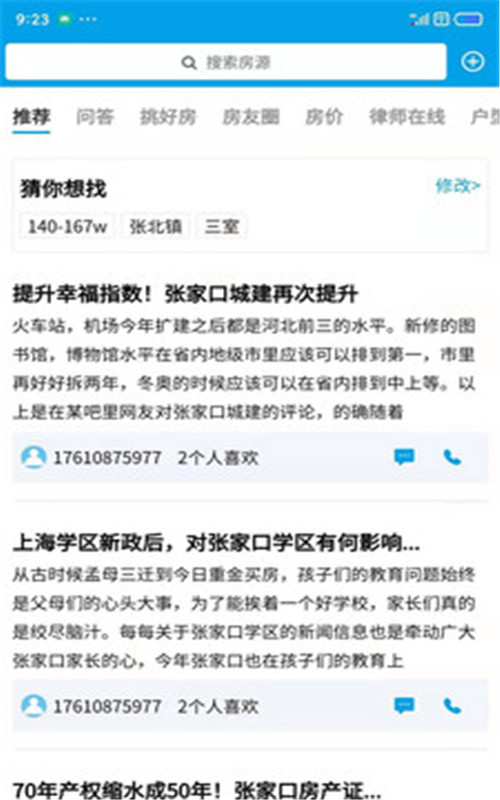Open the 房友圈 tab
This screenshot has height=800, width=500.
(x=251, y=117)
